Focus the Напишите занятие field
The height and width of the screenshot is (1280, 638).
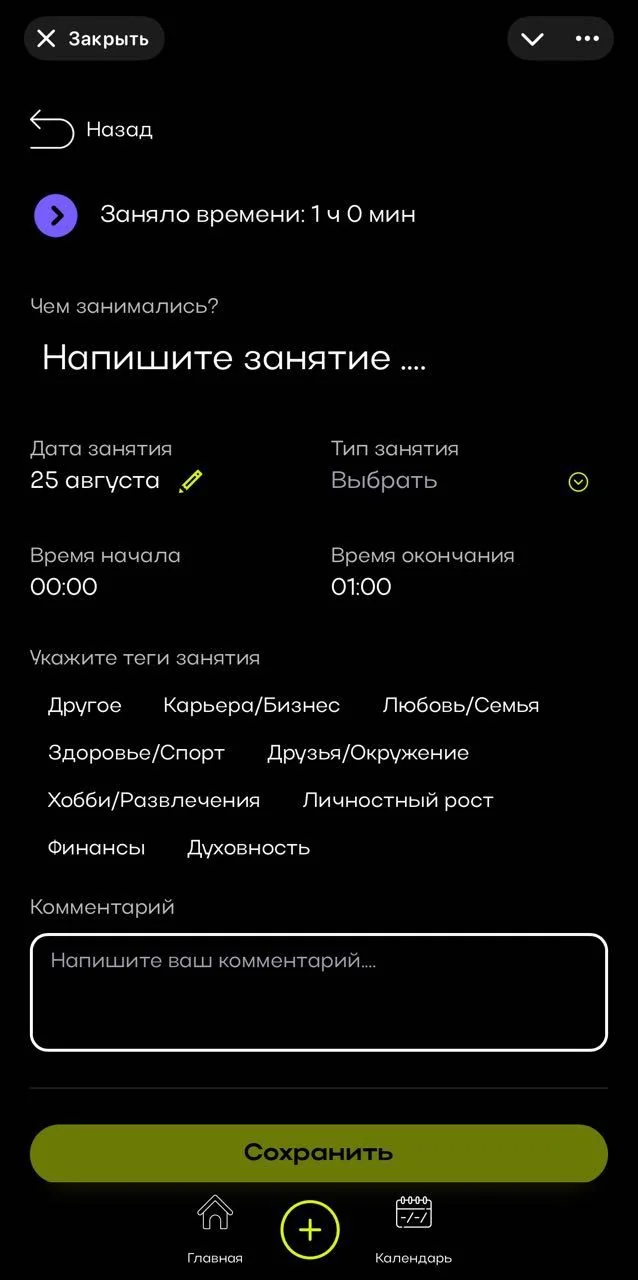(x=234, y=358)
